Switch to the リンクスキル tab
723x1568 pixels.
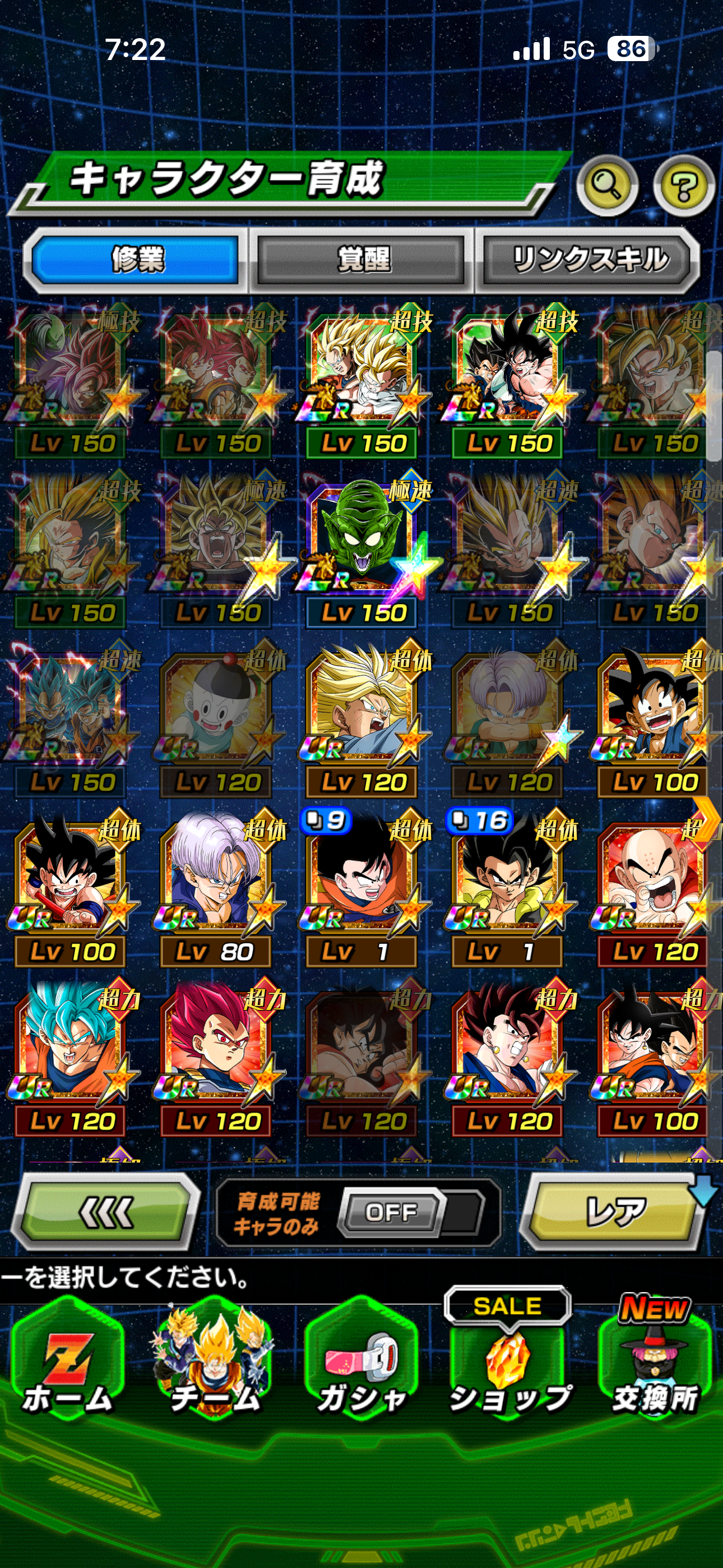[588, 260]
